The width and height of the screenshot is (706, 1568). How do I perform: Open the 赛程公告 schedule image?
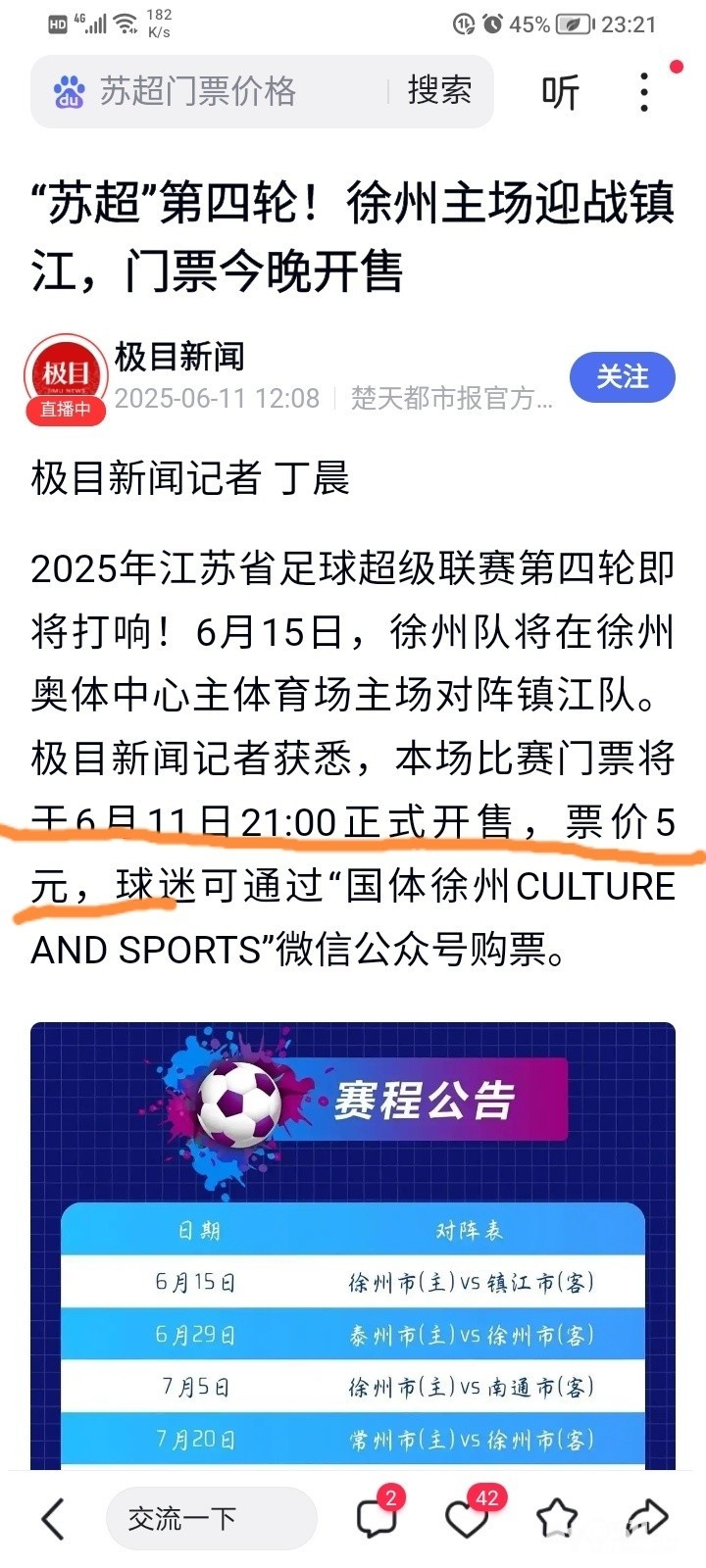(353, 1246)
